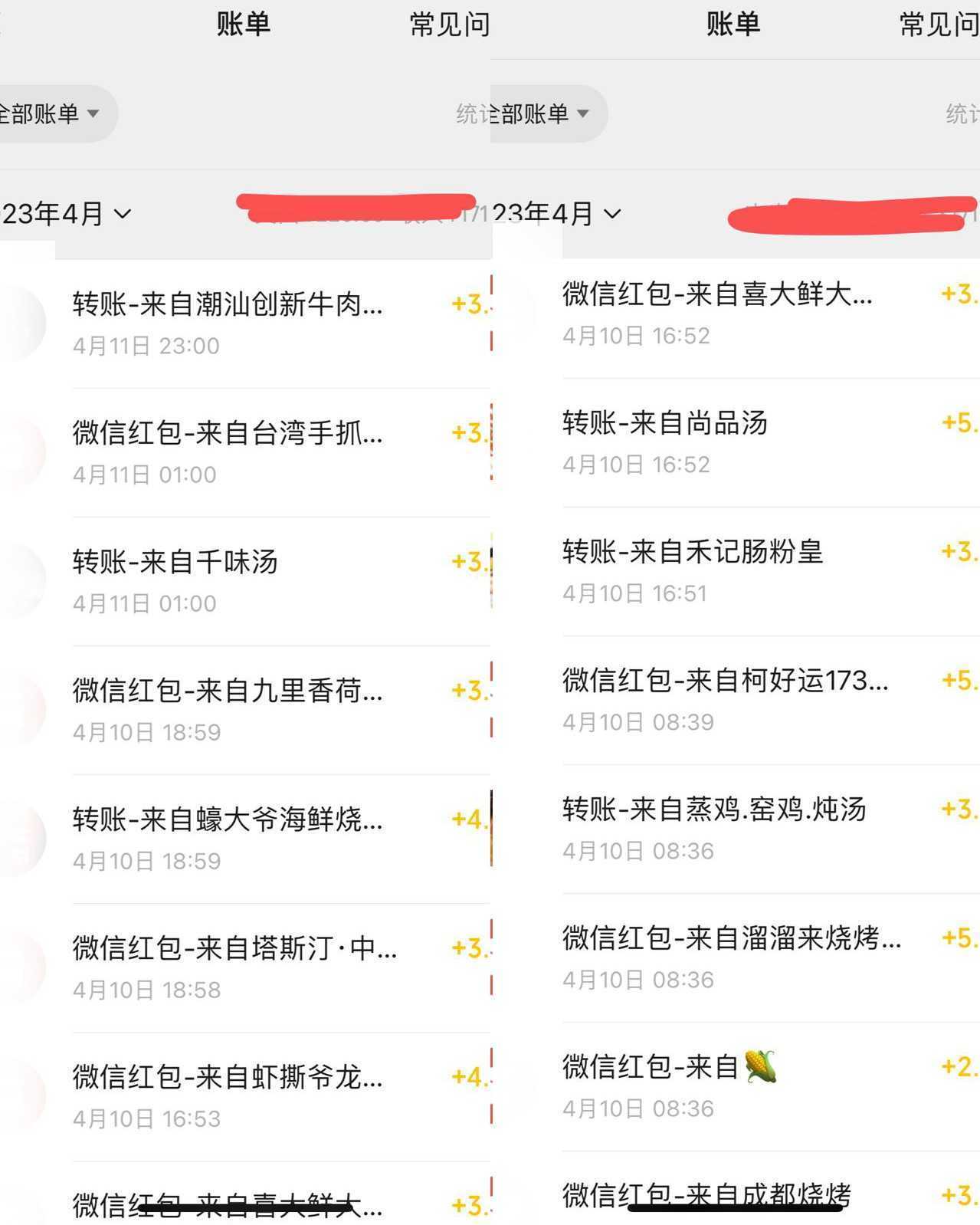
Task: Expand the 23年4月 month selector
Action: coord(69,214)
